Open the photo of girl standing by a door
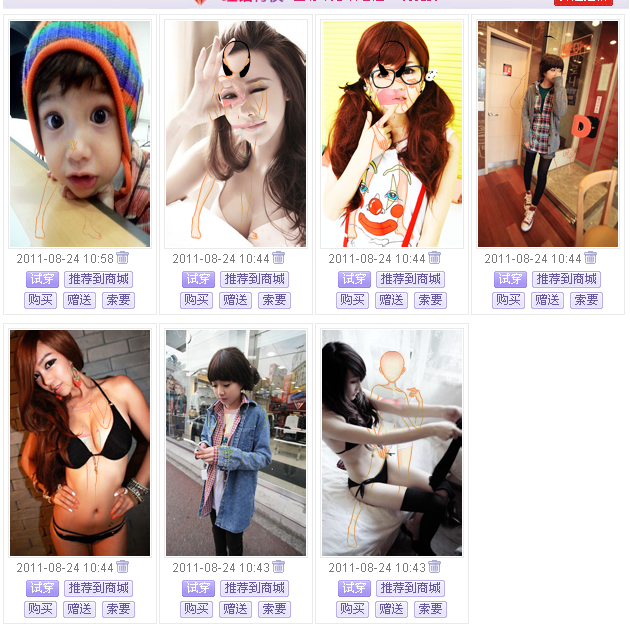The image size is (630, 627). point(548,133)
